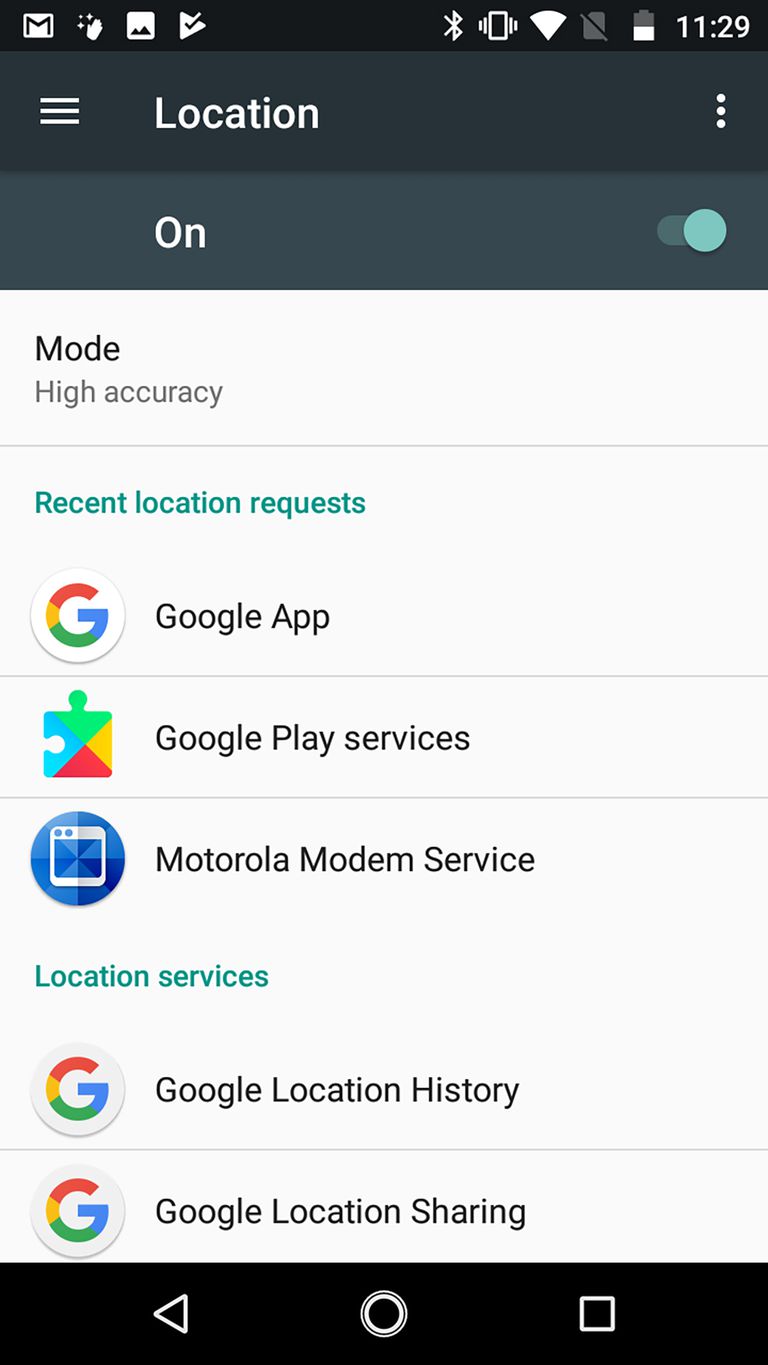Tap the recent apps square button
This screenshot has height=1365, width=768.
point(597,1313)
